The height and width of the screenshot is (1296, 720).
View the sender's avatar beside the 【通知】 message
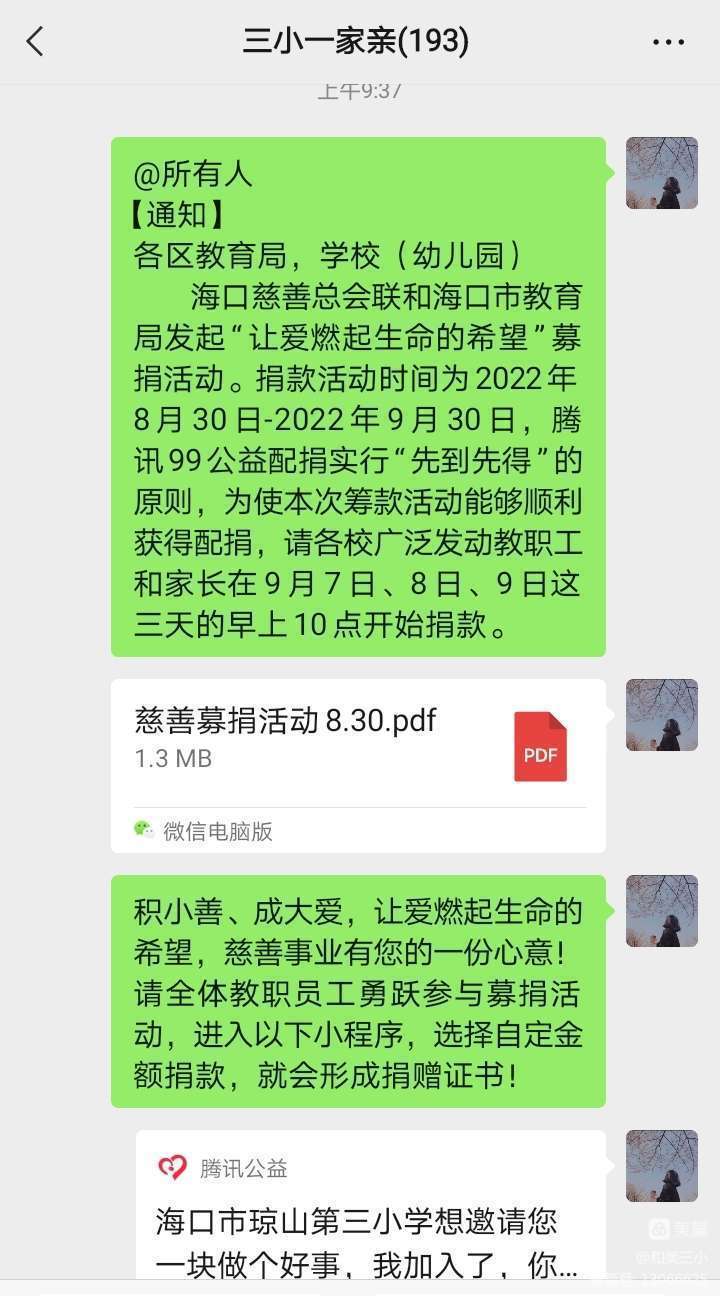661,173
